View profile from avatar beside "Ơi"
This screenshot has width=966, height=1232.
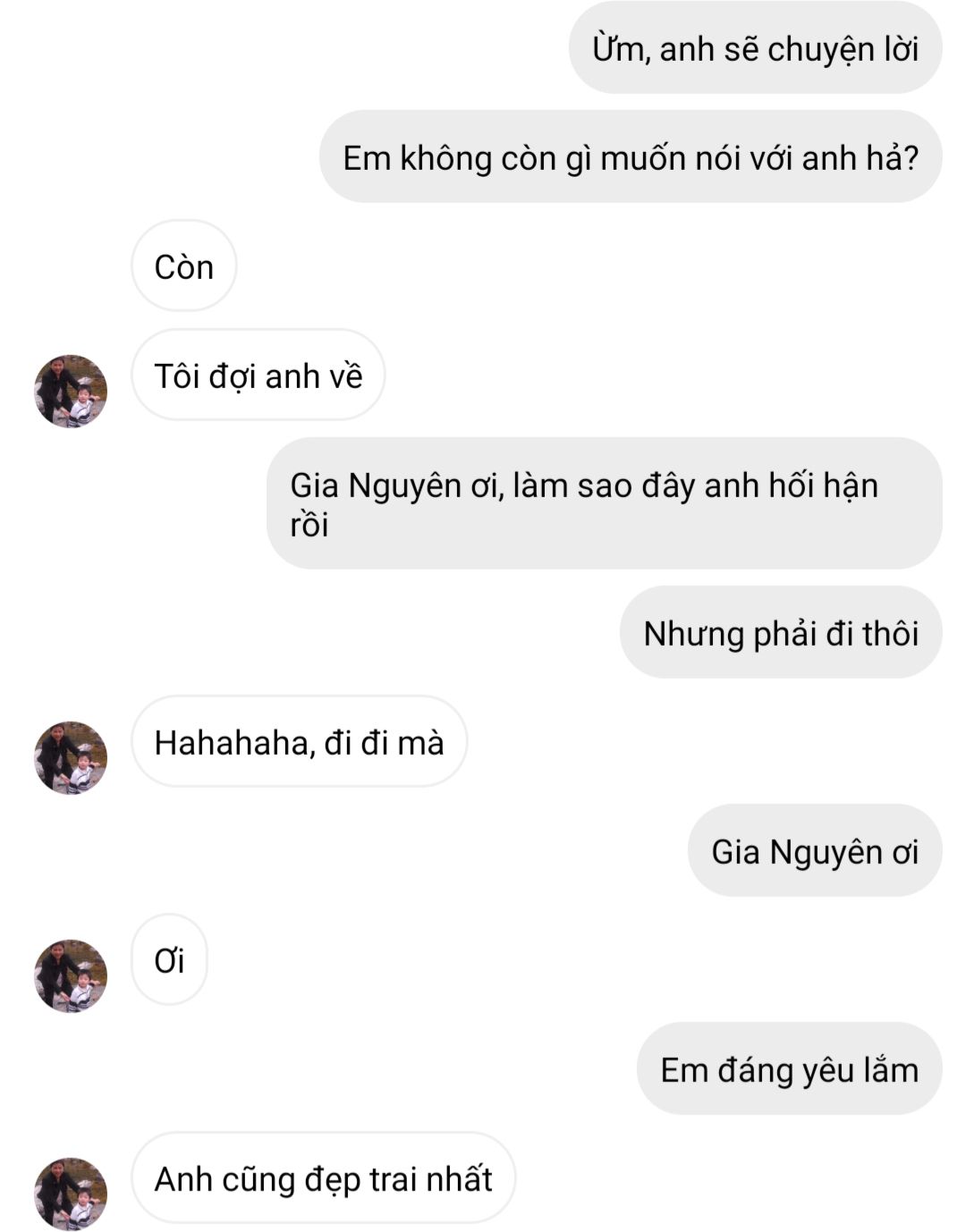[71, 975]
